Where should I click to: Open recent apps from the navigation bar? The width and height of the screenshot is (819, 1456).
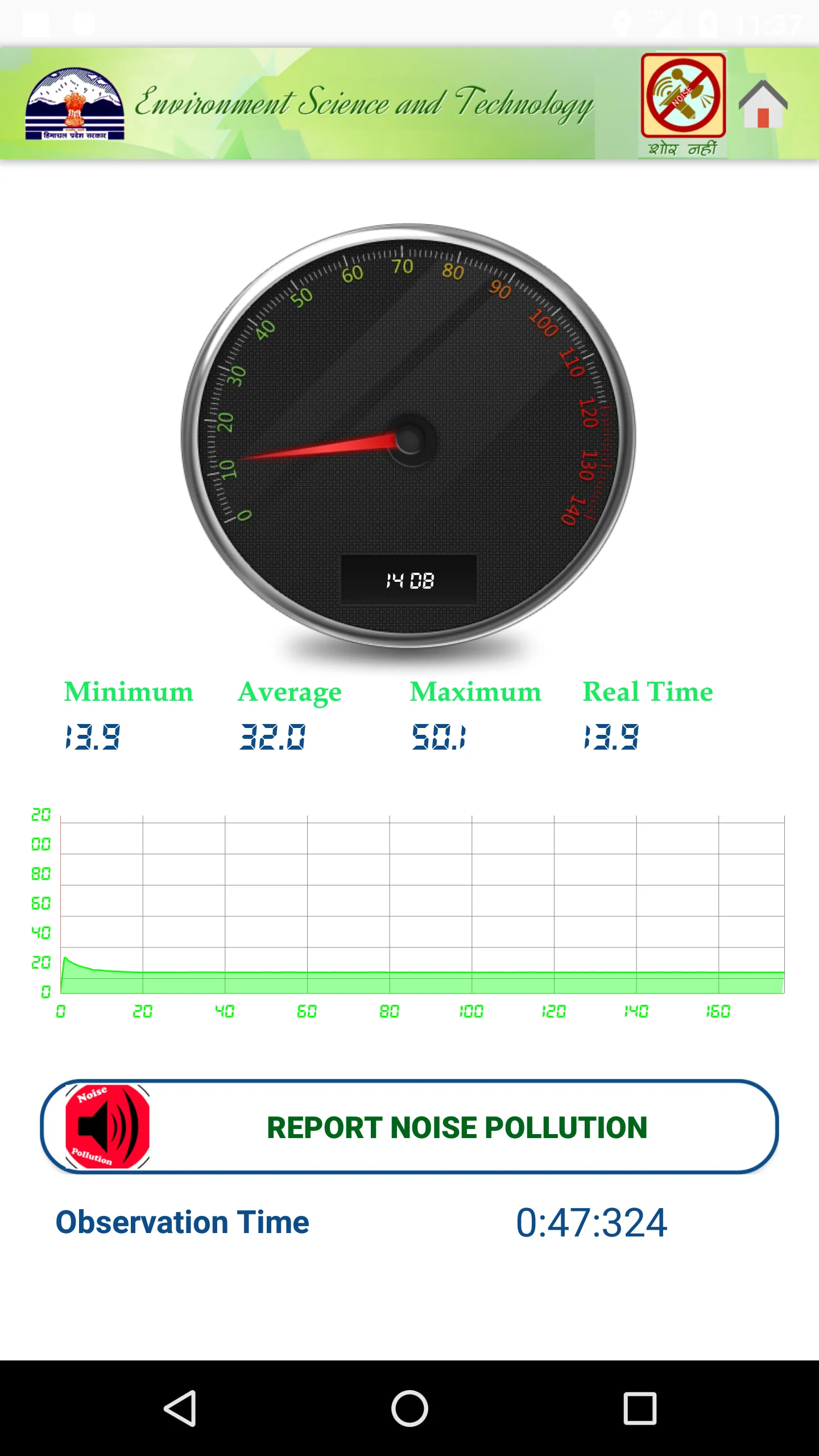point(640,1408)
